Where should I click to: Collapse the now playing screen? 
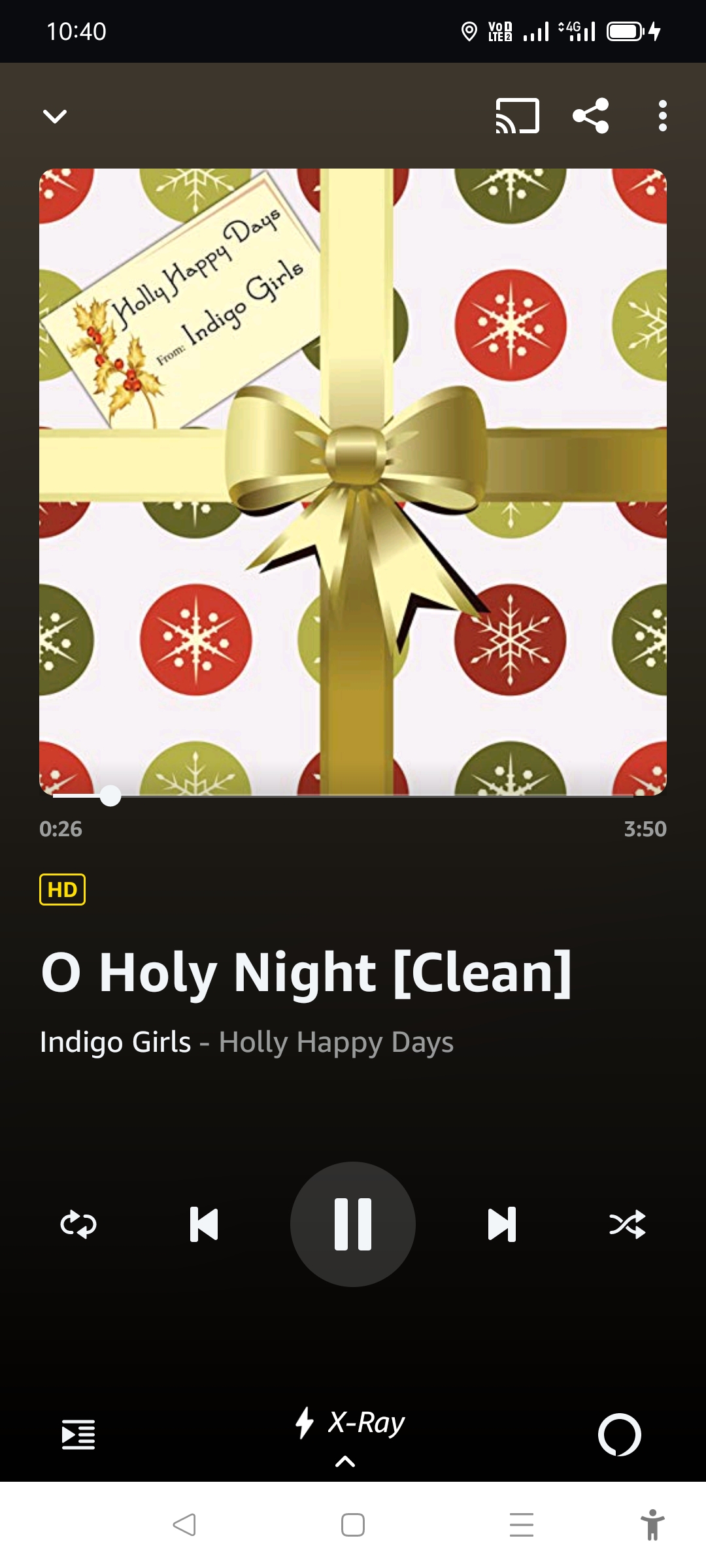(55, 116)
